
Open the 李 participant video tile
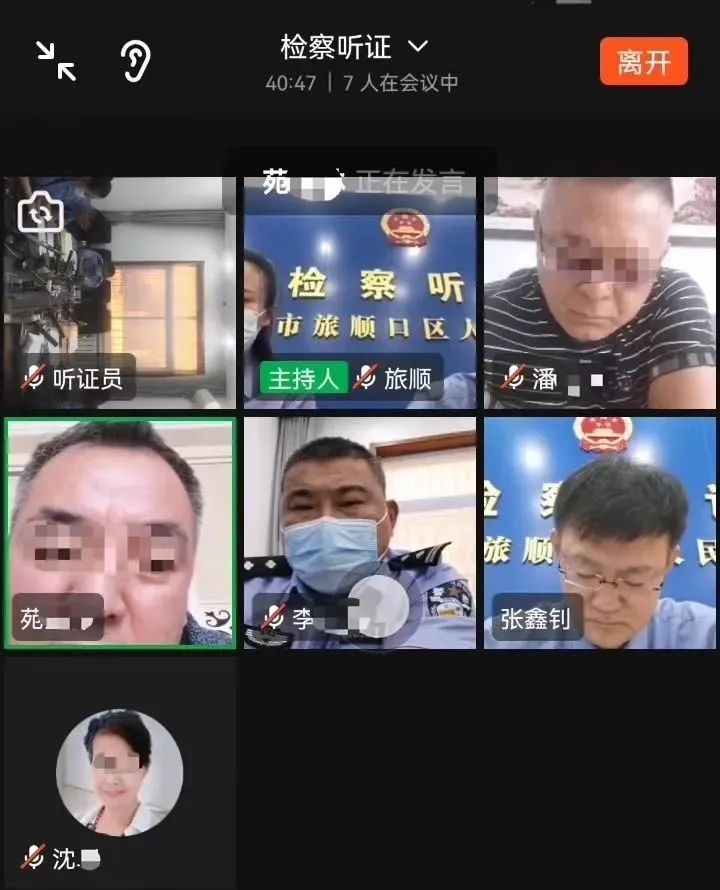[360, 532]
